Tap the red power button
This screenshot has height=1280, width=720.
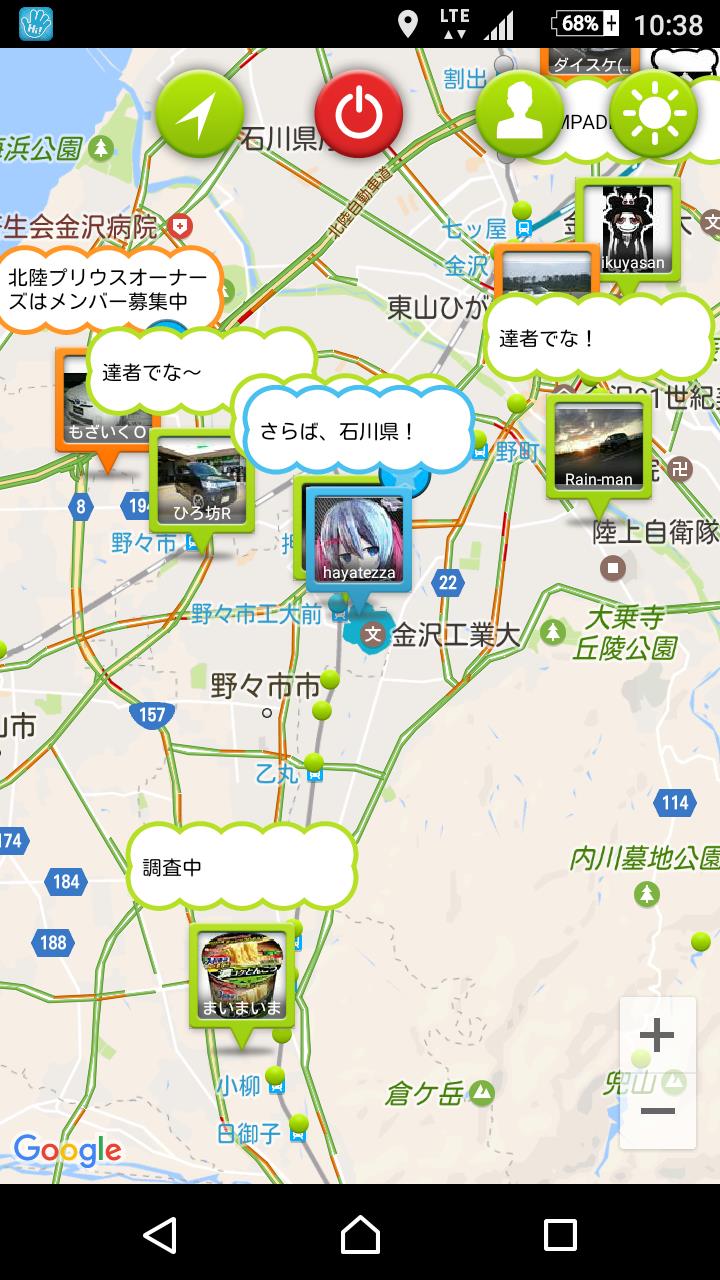coord(359,114)
